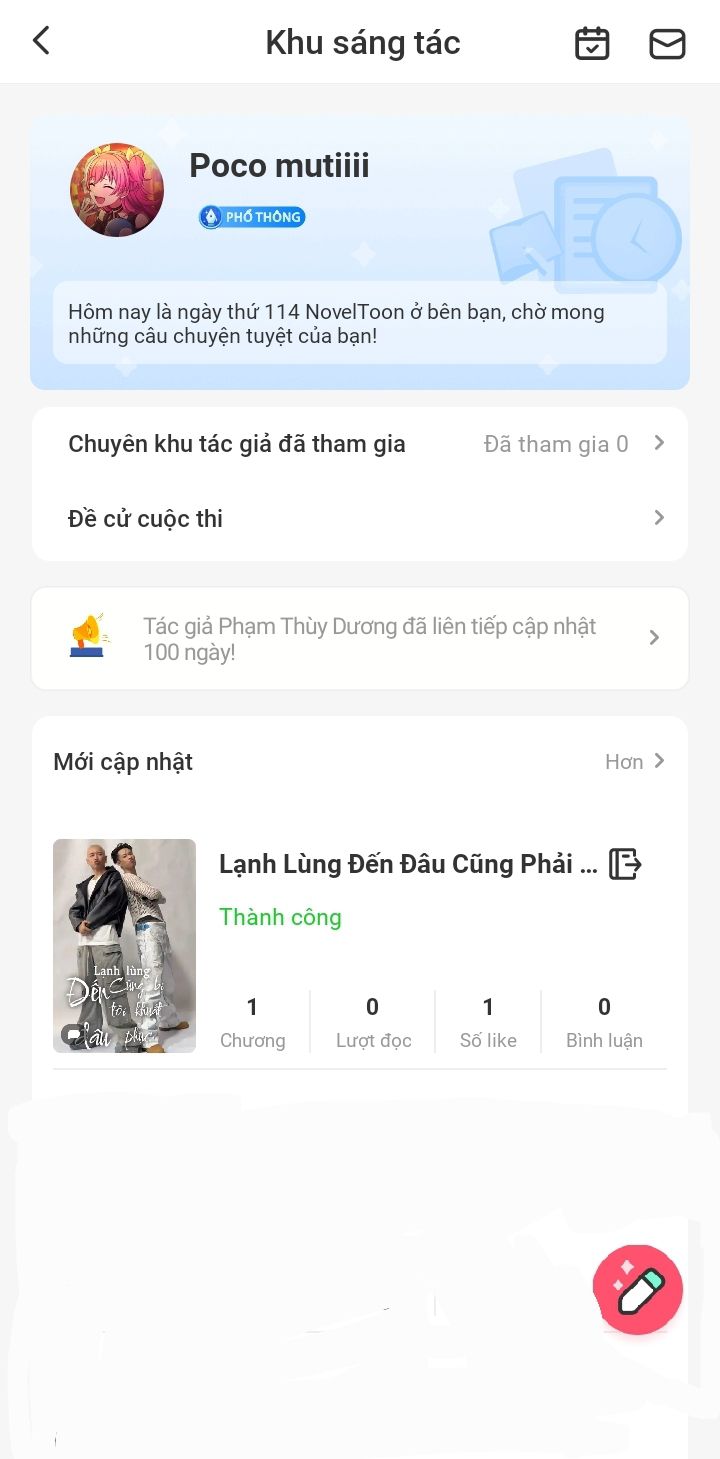Tap Poco mutiiii's profile avatar
720x1459 pixels.
[x=117, y=189]
